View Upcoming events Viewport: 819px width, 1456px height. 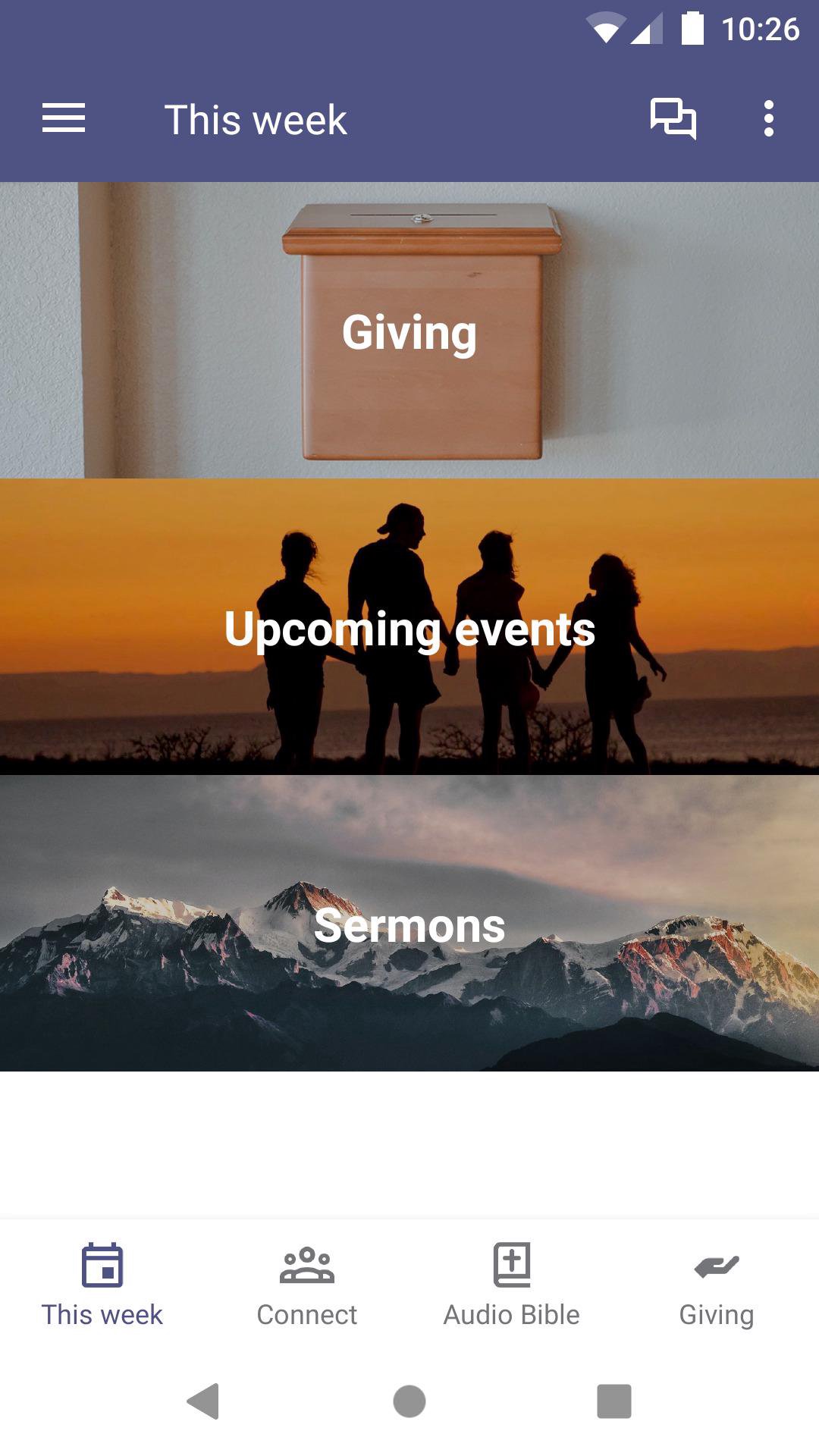[x=409, y=627]
